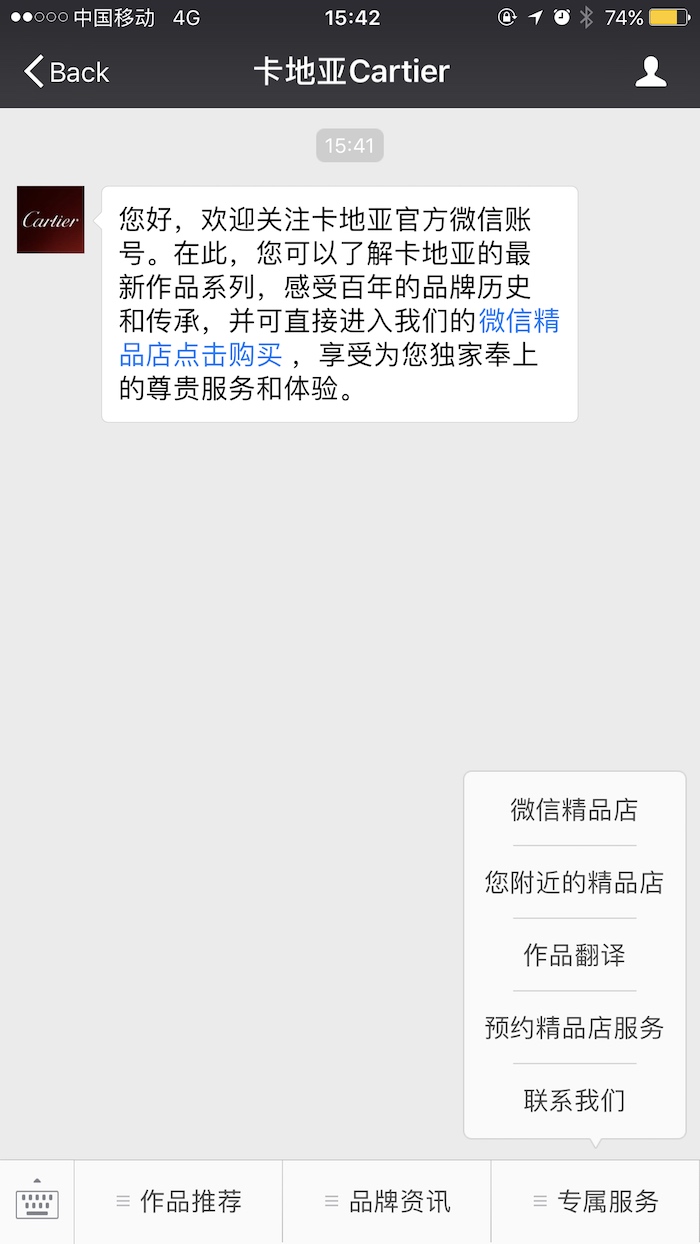Switch to keyboard input mode

coord(37,1202)
